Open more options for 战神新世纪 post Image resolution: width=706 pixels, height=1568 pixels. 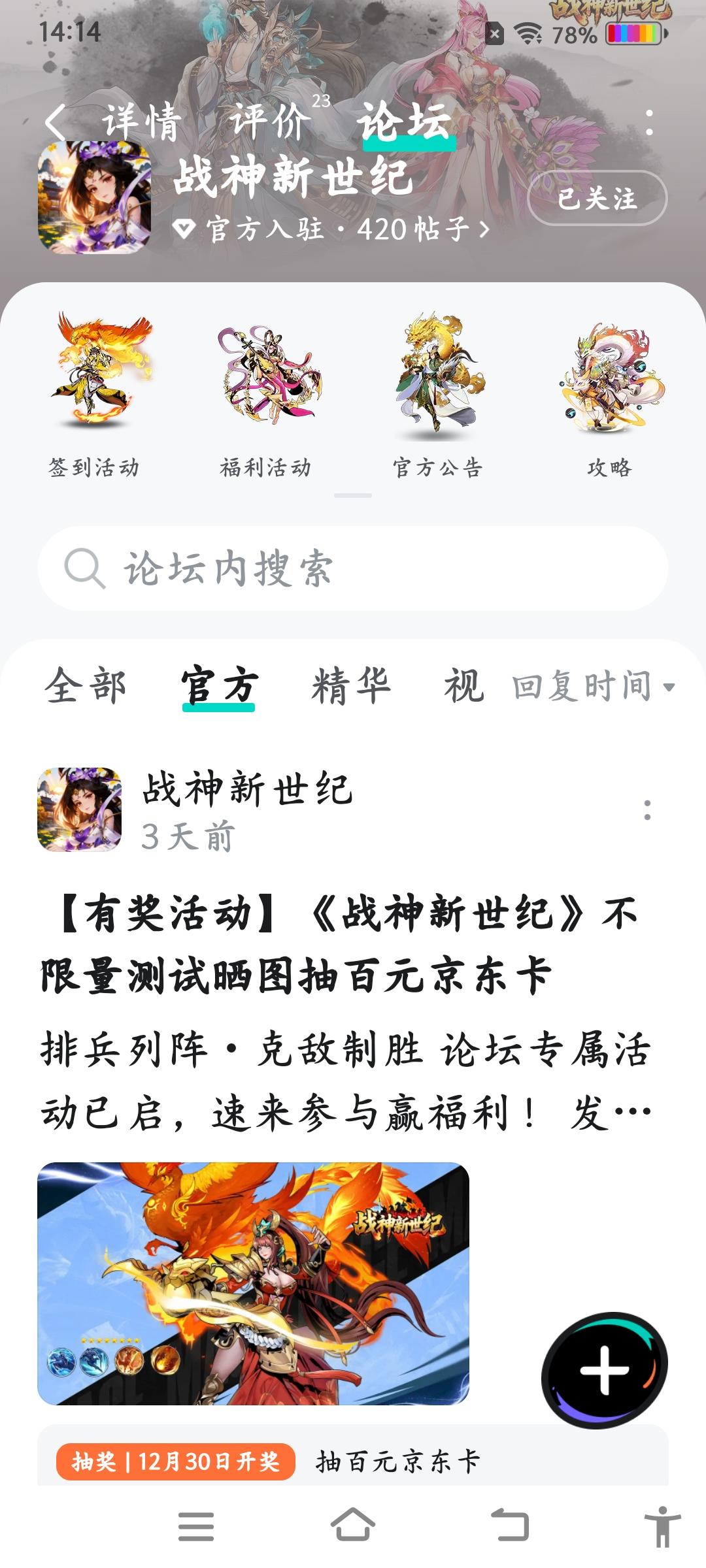coord(647,810)
